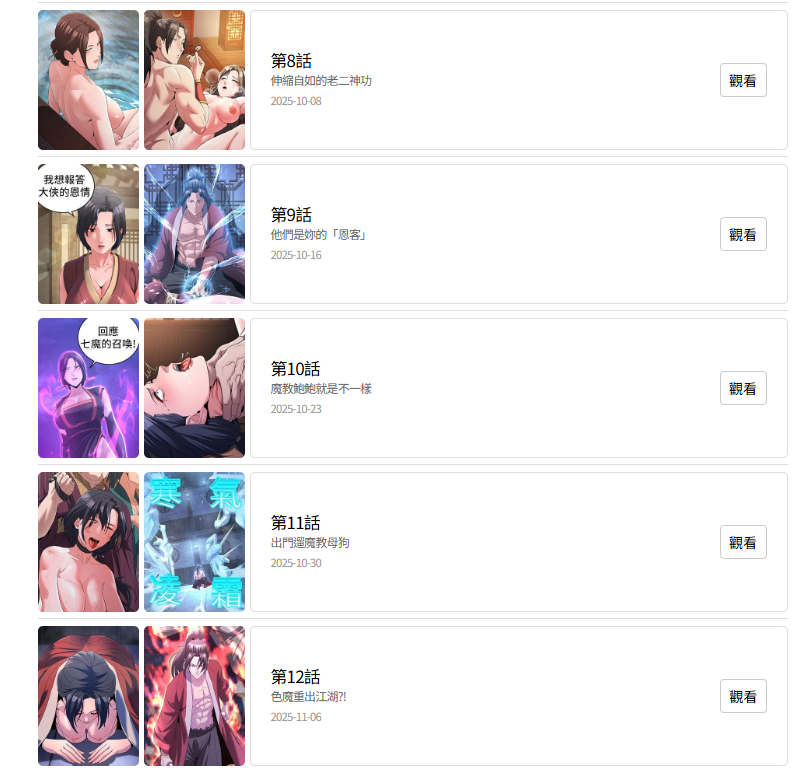This screenshot has height=779, width=809.
Task: Tap the 觀看 button for 第8話
Action: tap(743, 80)
